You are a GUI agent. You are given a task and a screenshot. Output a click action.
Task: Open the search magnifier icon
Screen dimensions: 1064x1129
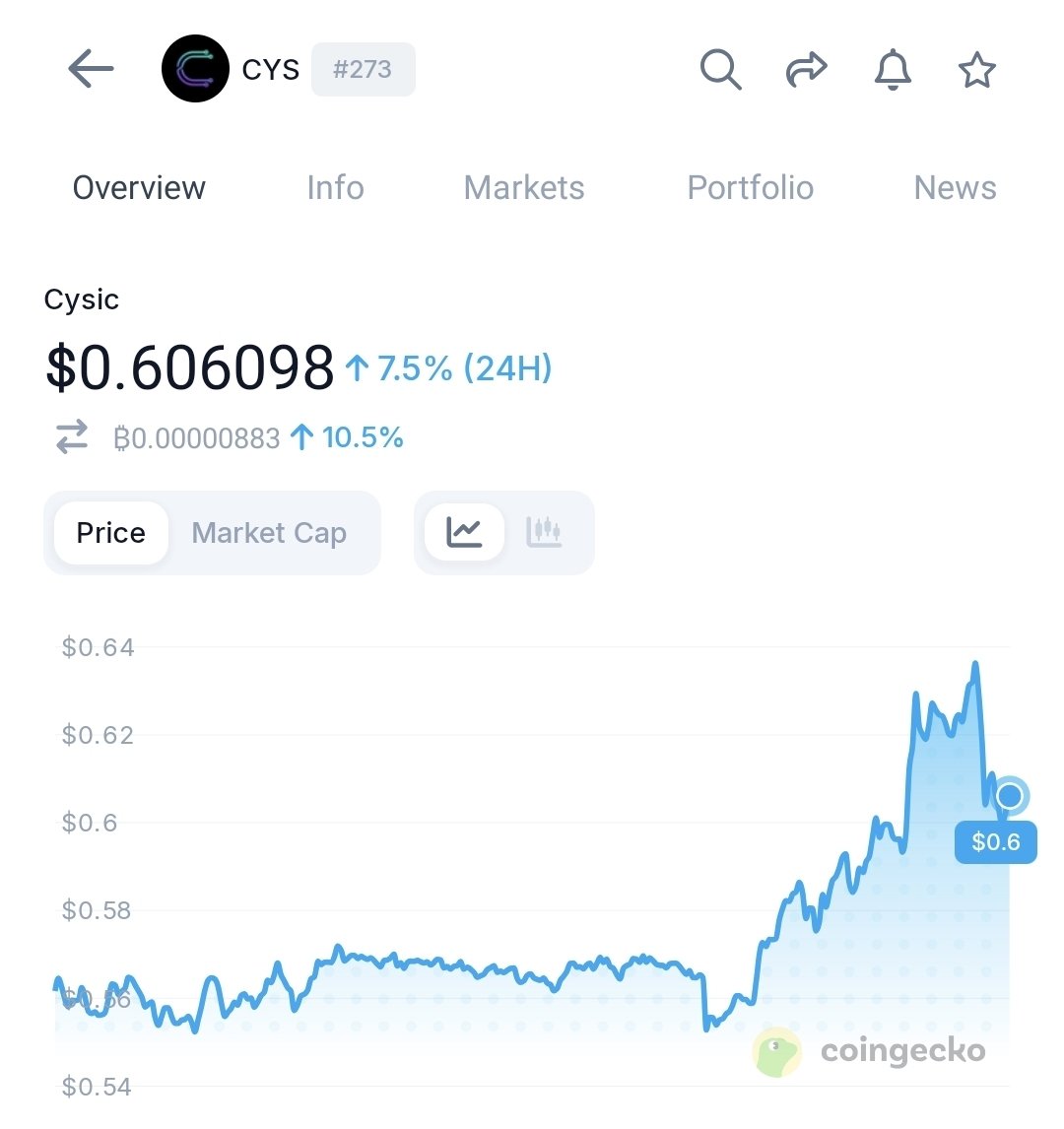coord(720,70)
